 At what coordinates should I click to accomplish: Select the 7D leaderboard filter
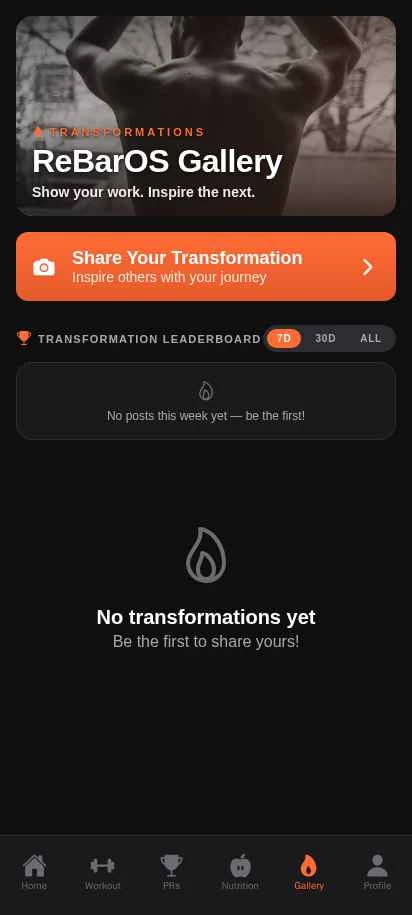(x=284, y=338)
